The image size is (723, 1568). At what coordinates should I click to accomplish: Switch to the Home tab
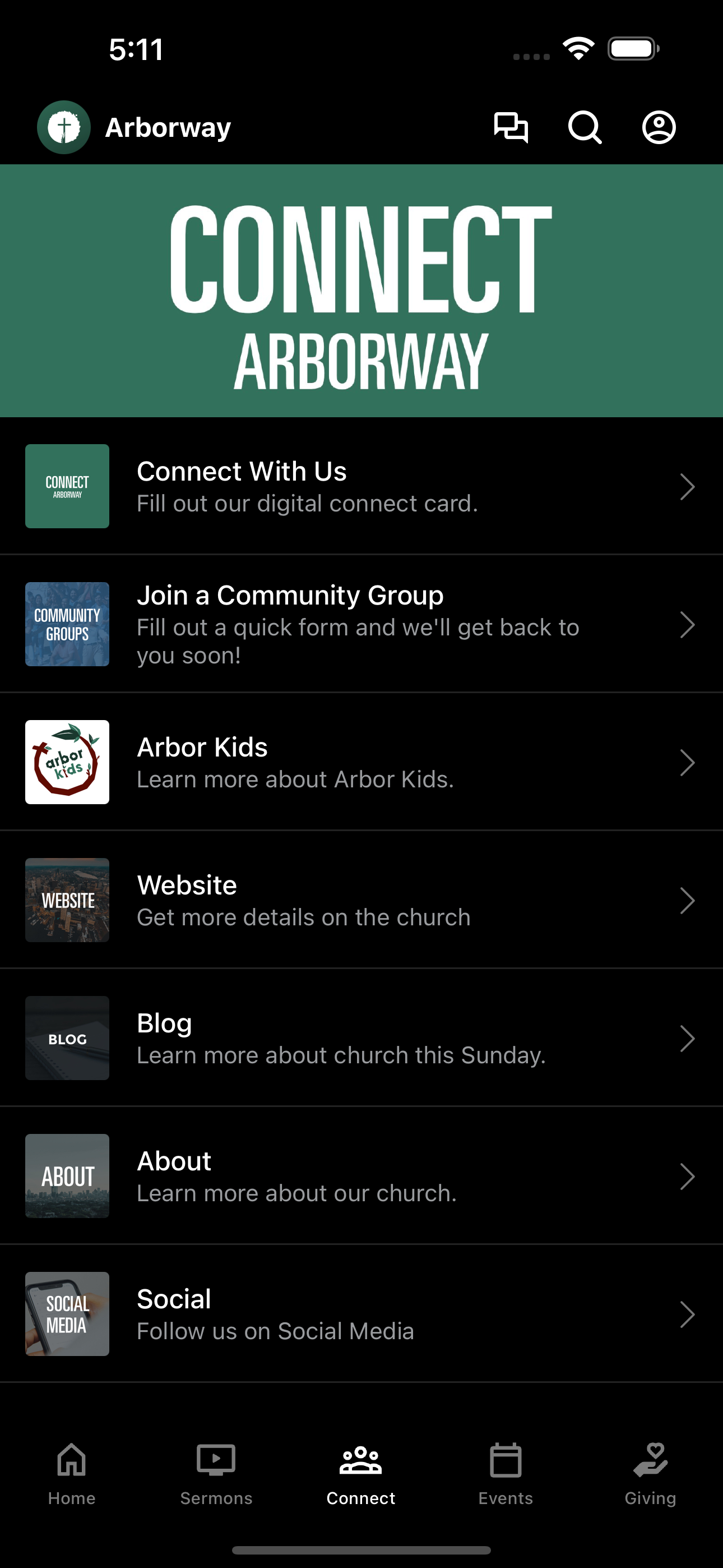[x=72, y=1474]
